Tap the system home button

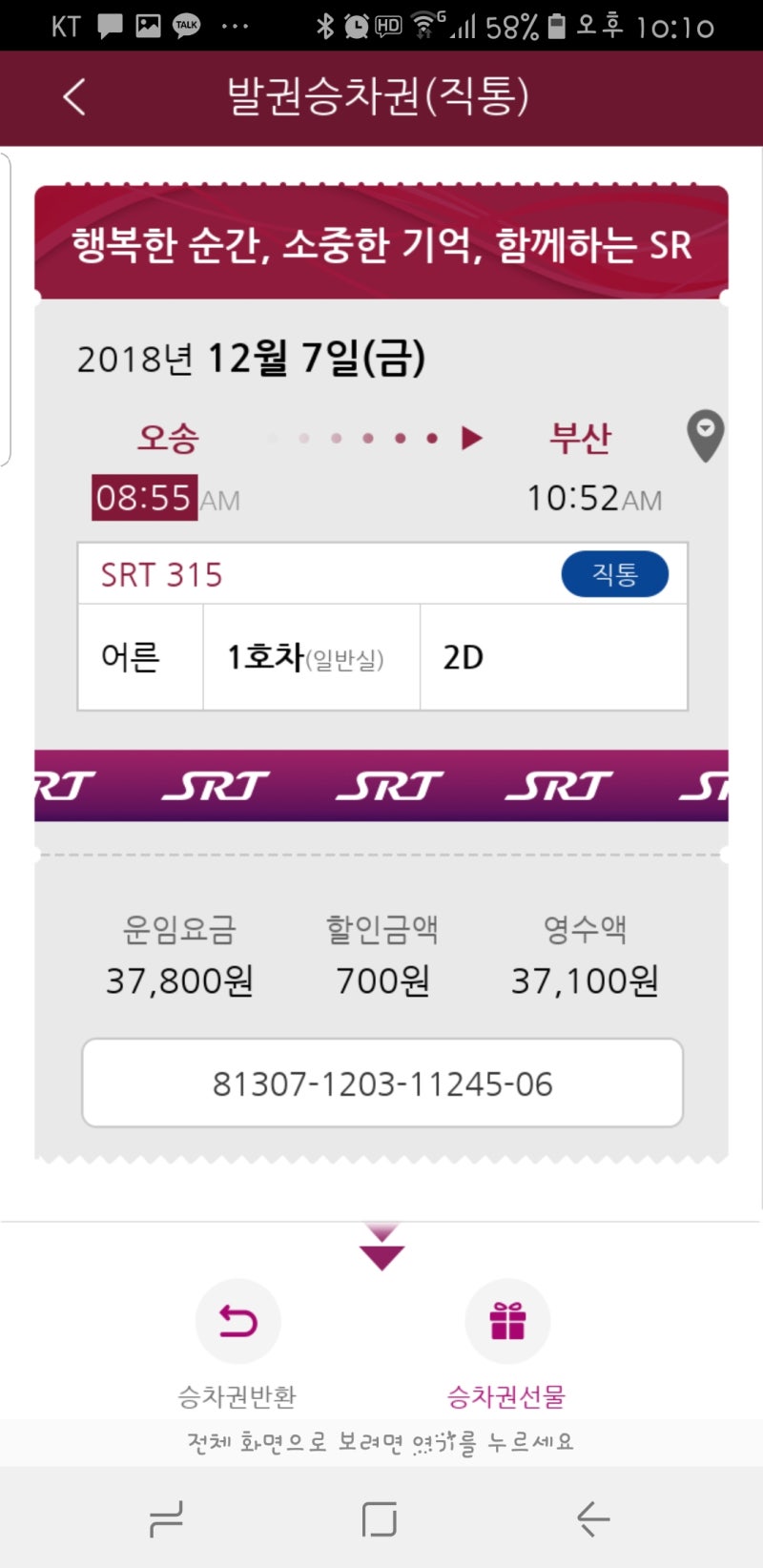380,1518
